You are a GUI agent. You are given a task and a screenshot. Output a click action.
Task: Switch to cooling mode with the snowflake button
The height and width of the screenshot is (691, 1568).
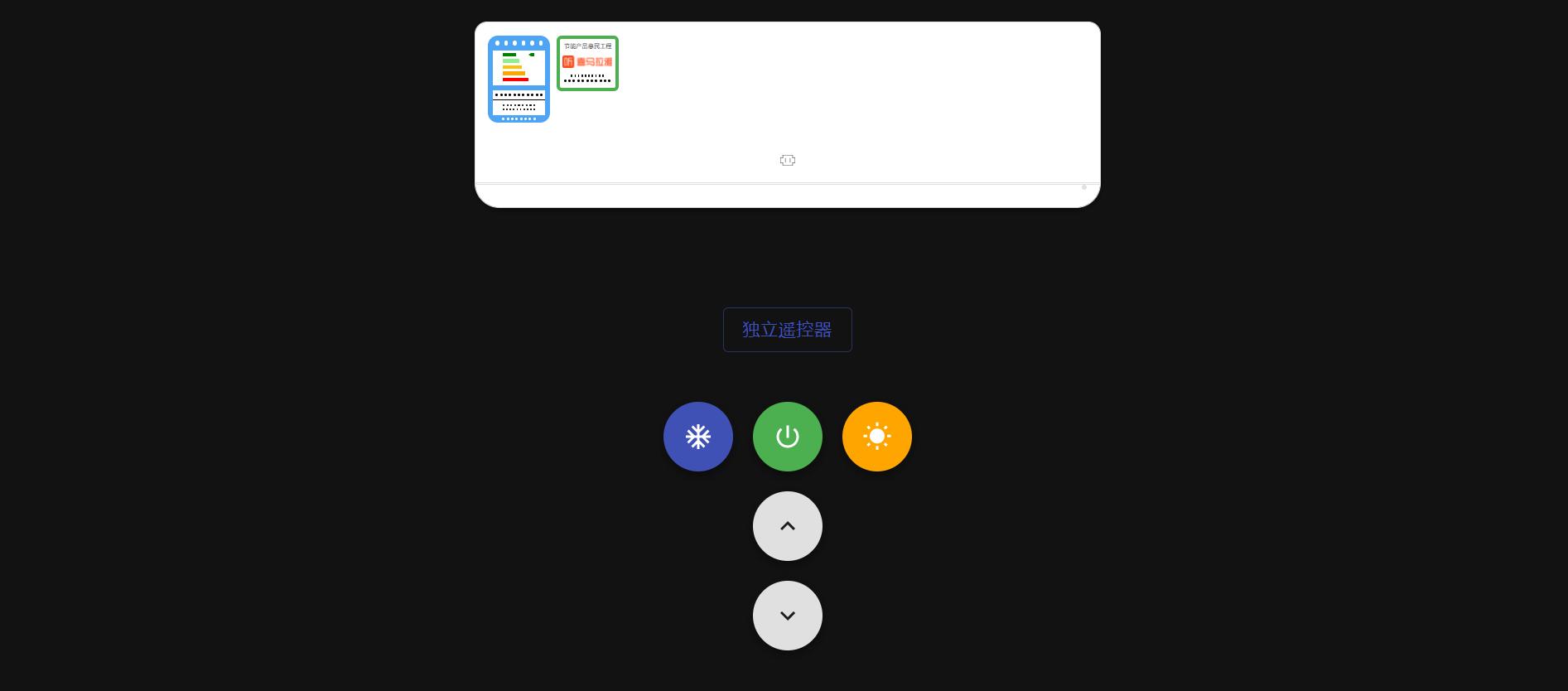[697, 437]
